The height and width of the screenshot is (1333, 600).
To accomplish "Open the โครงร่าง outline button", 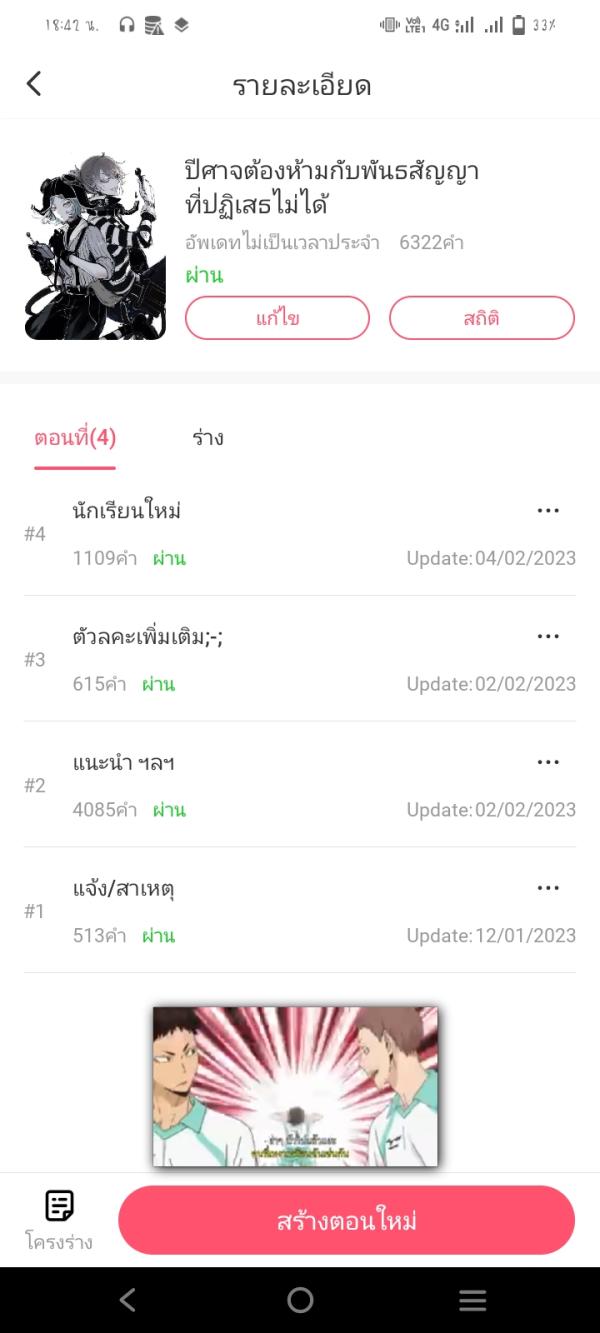I will pyautogui.click(x=59, y=1220).
